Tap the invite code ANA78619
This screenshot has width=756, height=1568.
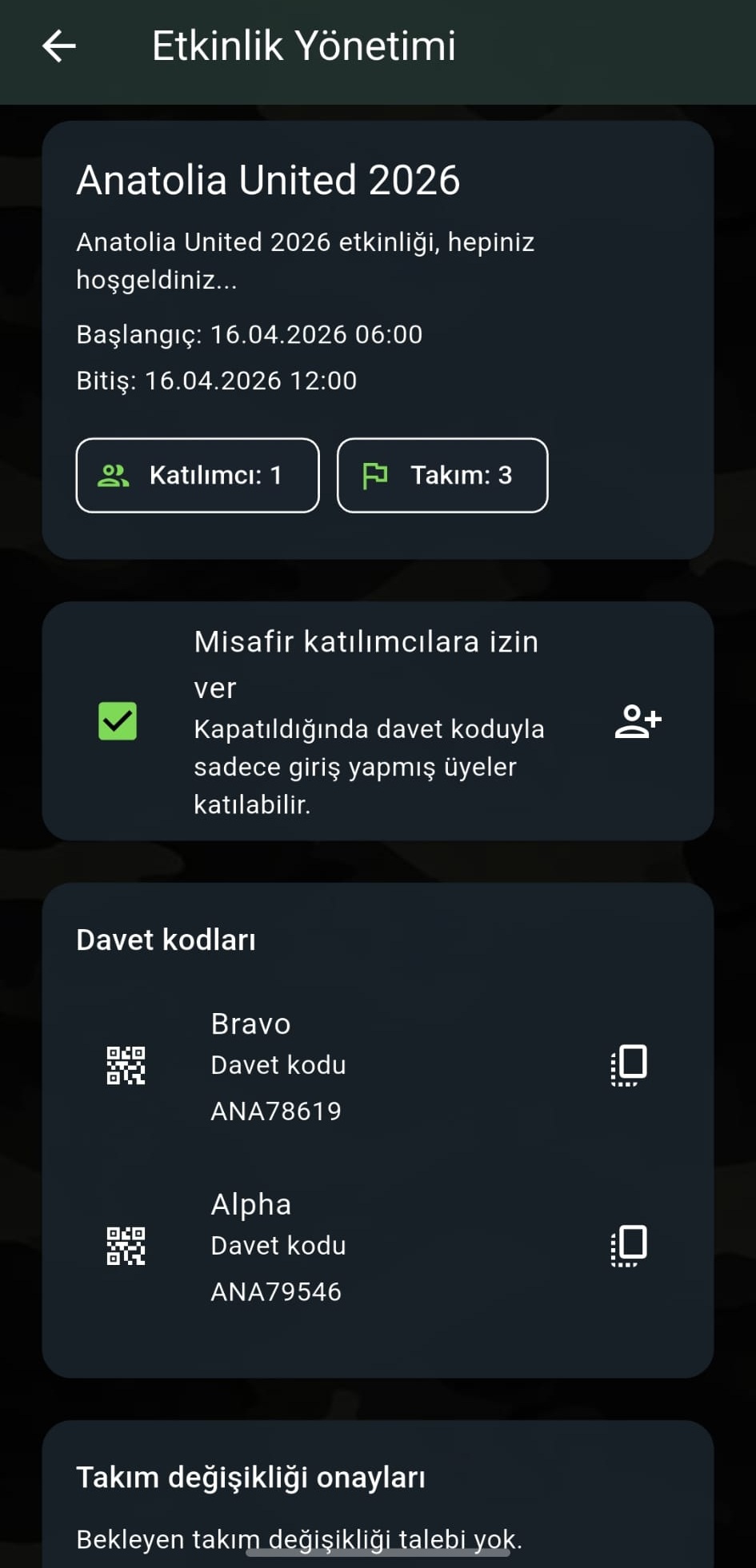275,1110
